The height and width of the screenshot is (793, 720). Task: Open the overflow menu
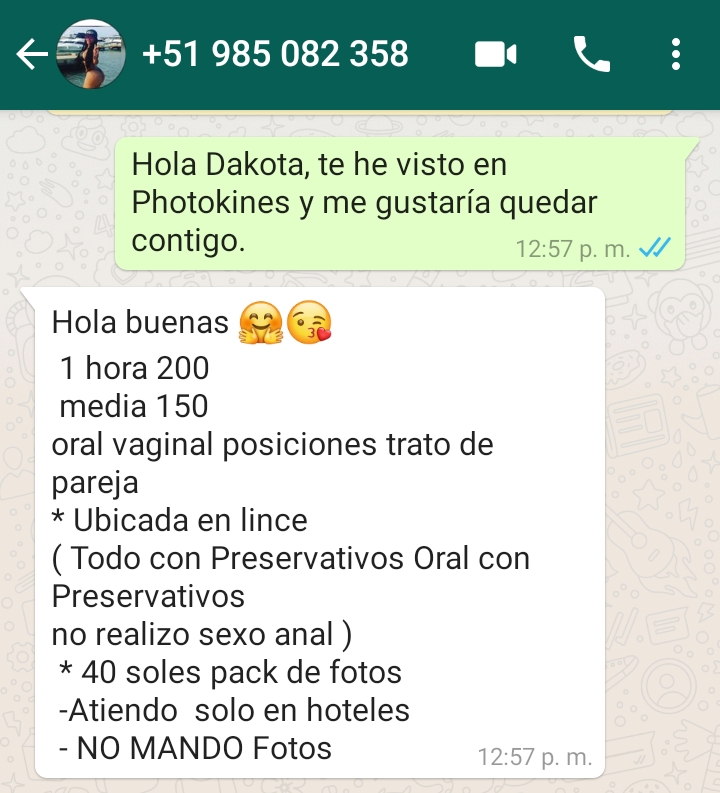(x=677, y=54)
